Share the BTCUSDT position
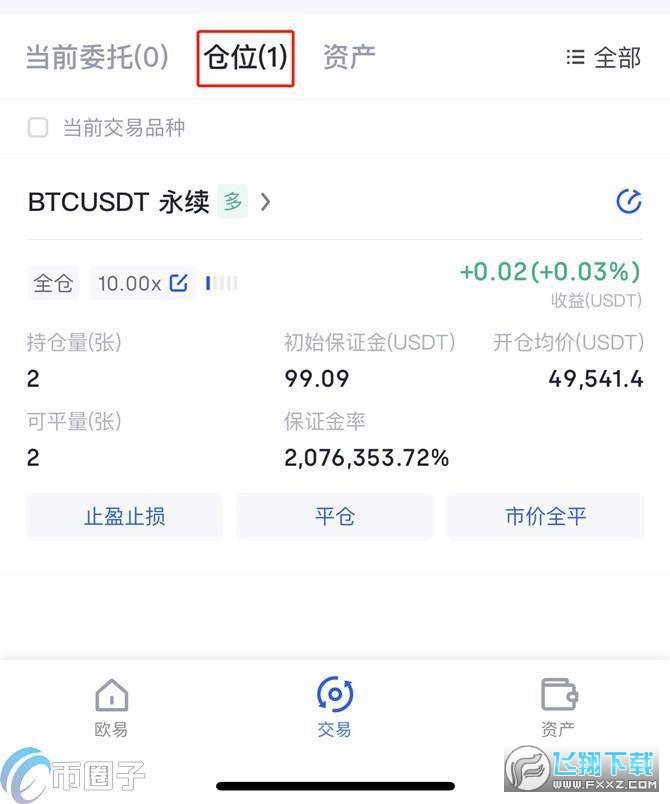670x804 pixels. tap(628, 202)
